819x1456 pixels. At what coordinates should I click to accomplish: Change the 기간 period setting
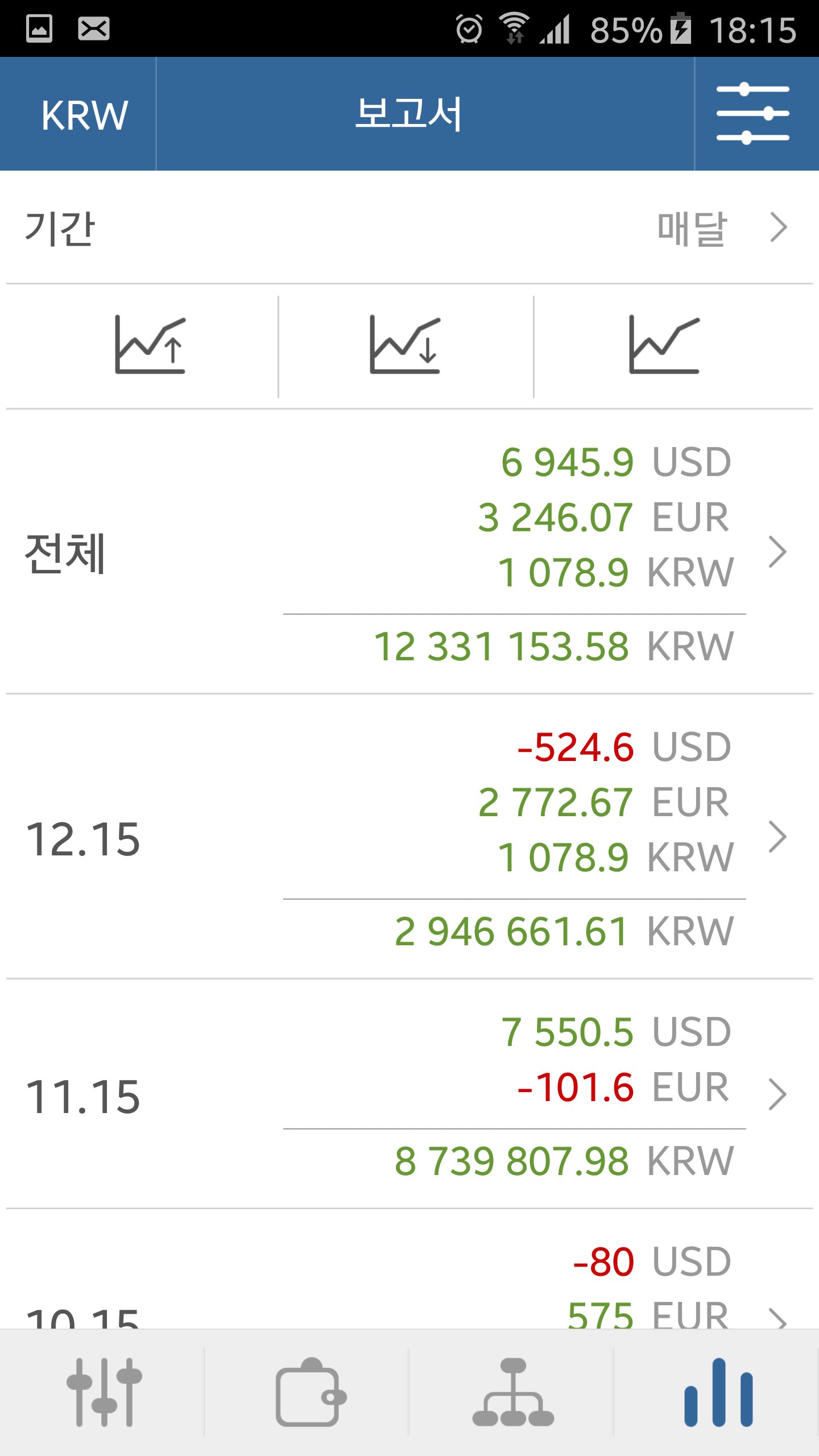pyautogui.click(x=409, y=227)
